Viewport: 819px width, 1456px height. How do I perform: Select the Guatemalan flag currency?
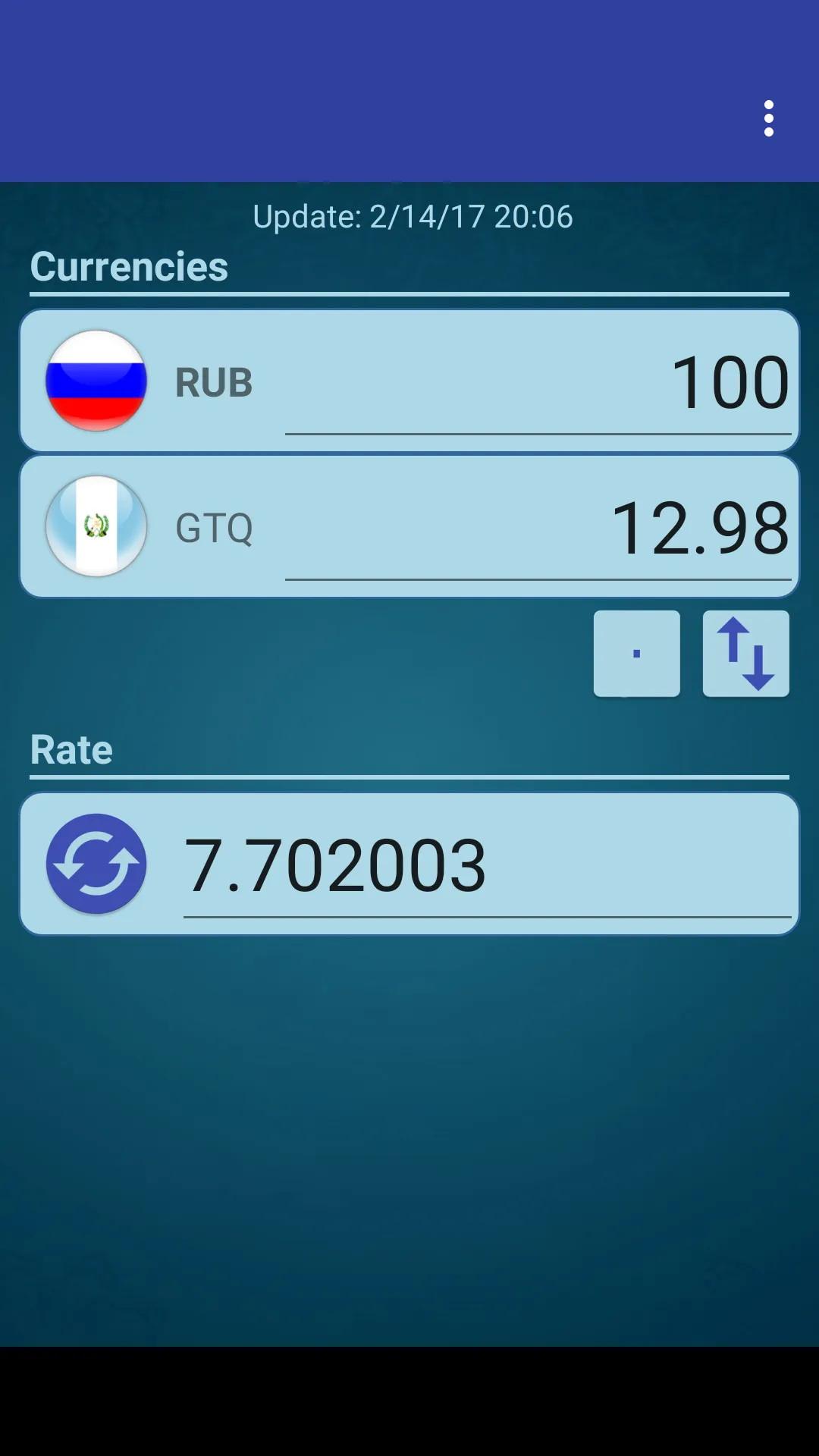(96, 526)
